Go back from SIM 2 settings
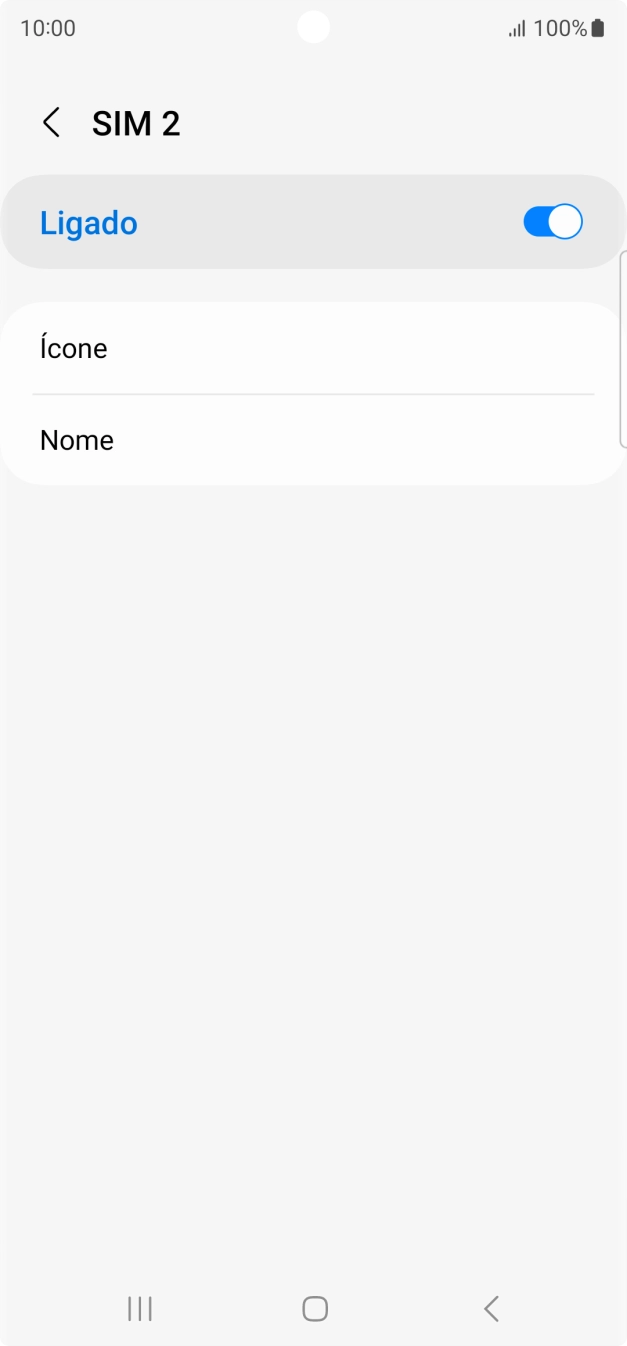 coord(51,123)
